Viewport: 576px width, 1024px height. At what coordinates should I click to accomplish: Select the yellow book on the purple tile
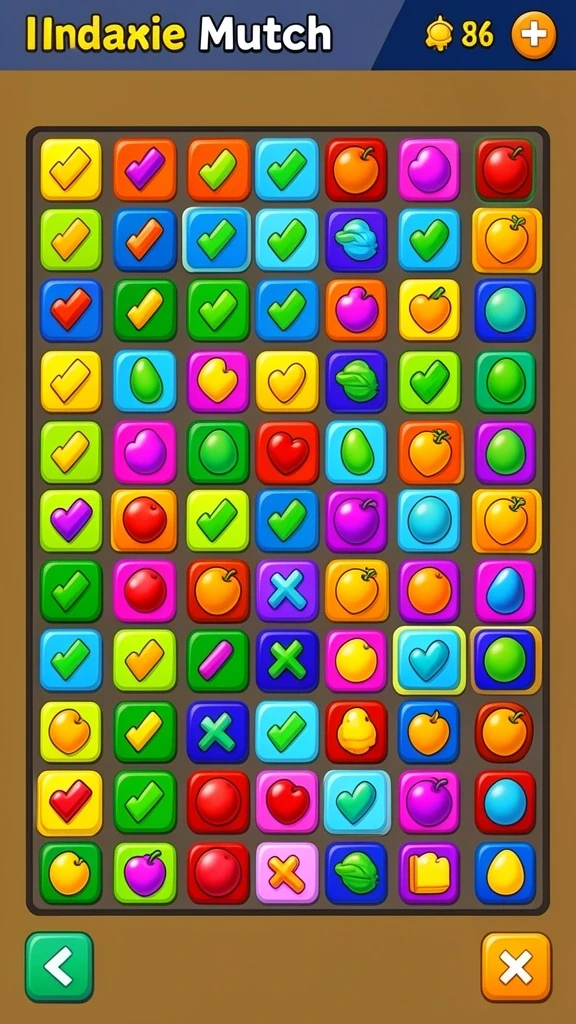tap(430, 873)
